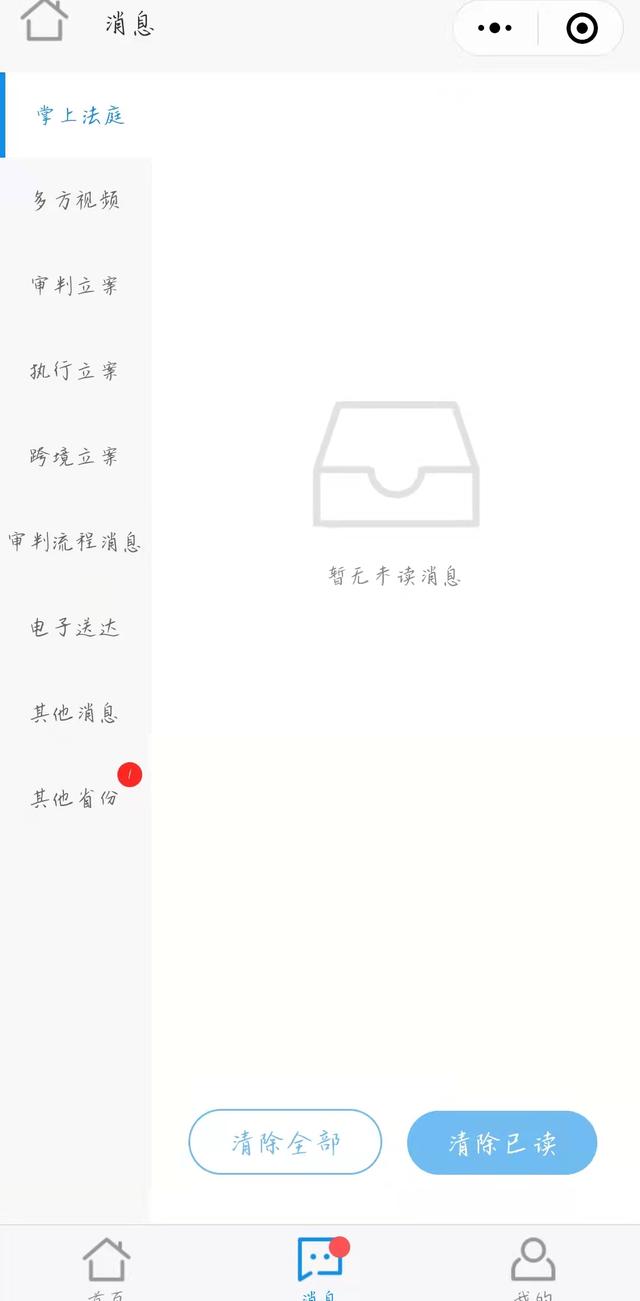This screenshot has width=640, height=1301.
Task: Switch to the 多方视频 category
Action: pos(76,200)
